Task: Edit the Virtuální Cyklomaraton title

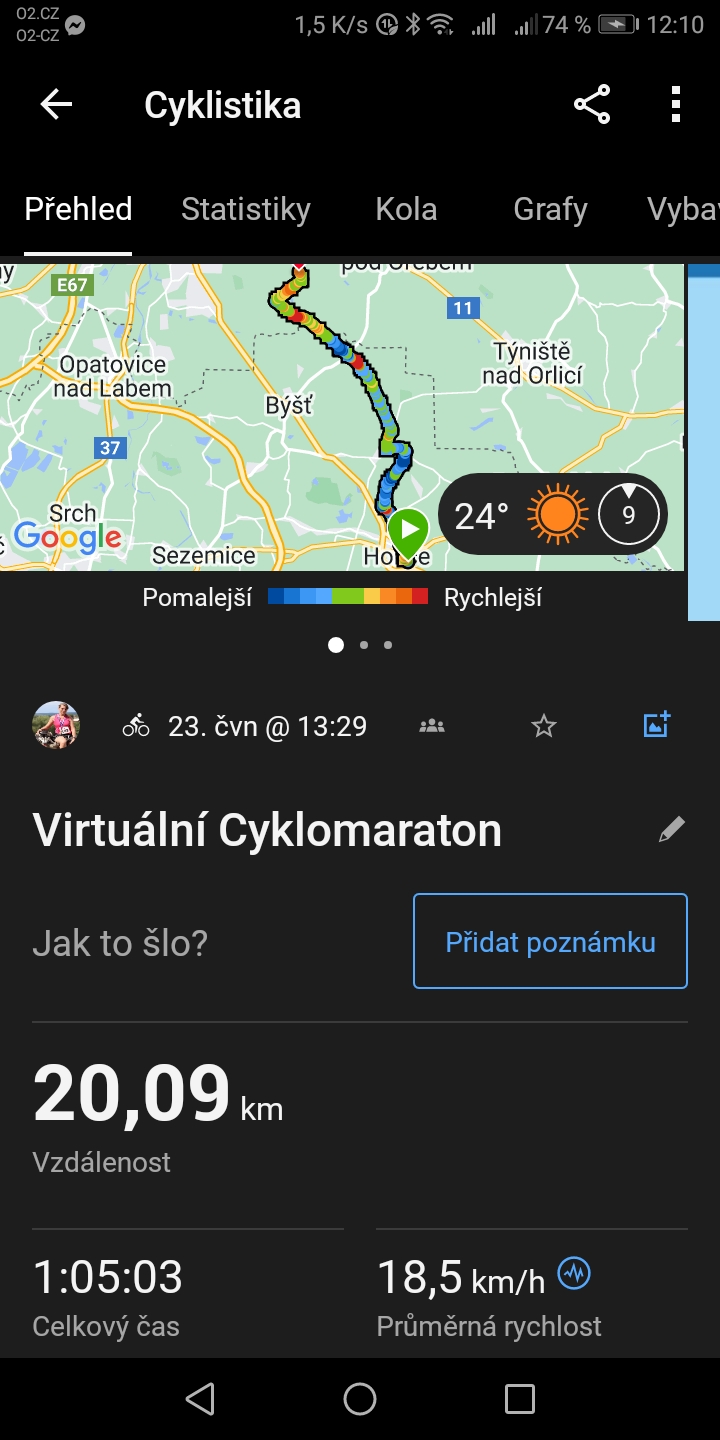Action: tap(672, 830)
